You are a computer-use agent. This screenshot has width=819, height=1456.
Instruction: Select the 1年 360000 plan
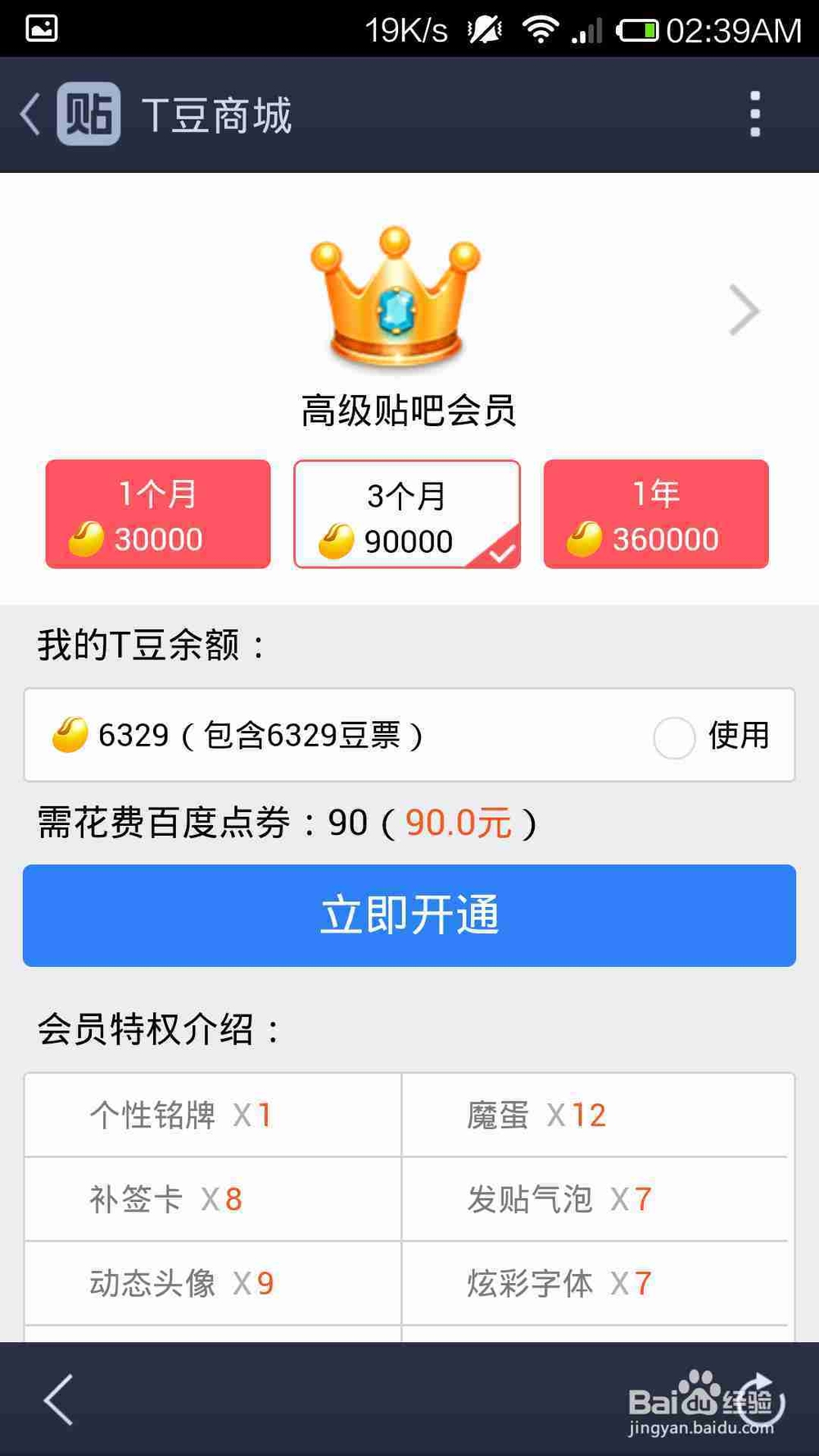click(655, 514)
